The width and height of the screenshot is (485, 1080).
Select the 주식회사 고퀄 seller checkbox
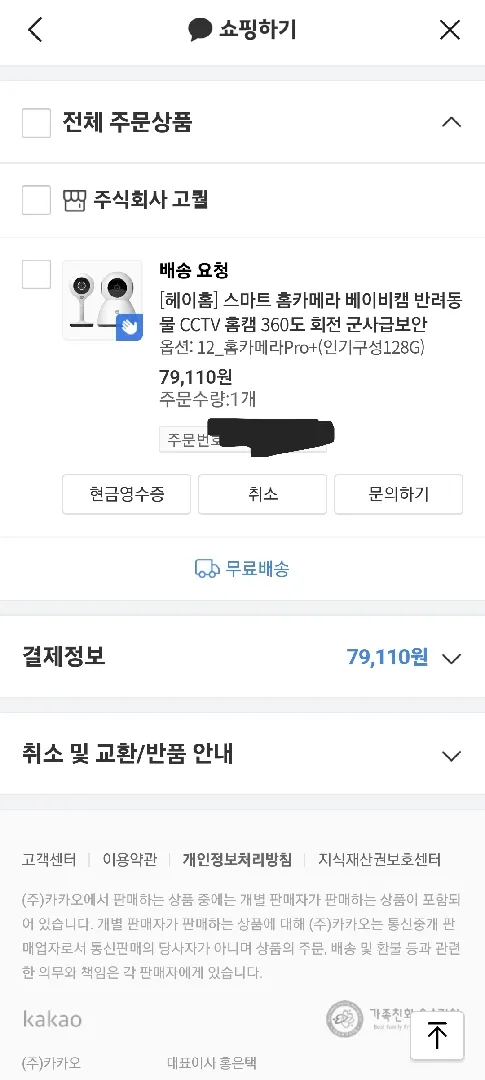coord(37,200)
